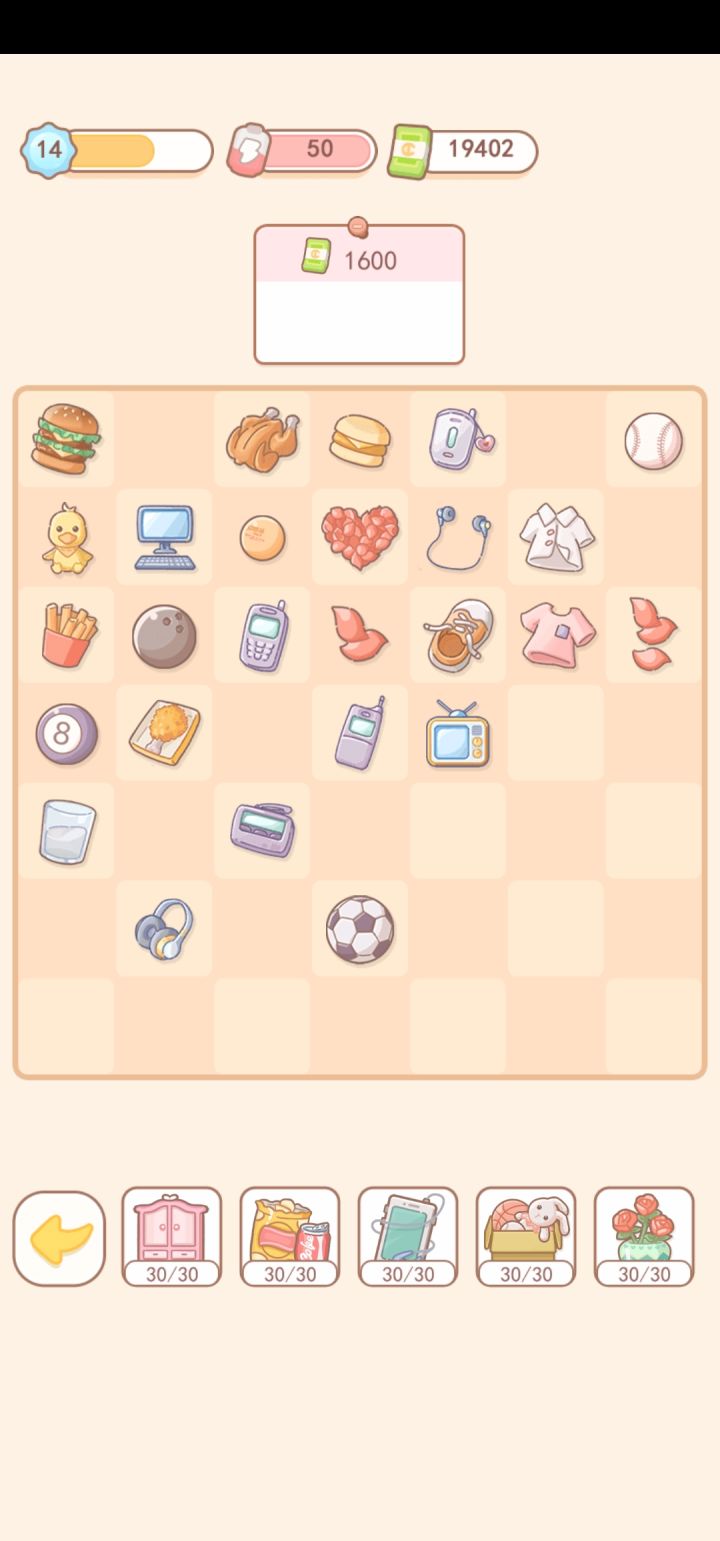Open the phone with earphones generator

[x=407, y=1236]
